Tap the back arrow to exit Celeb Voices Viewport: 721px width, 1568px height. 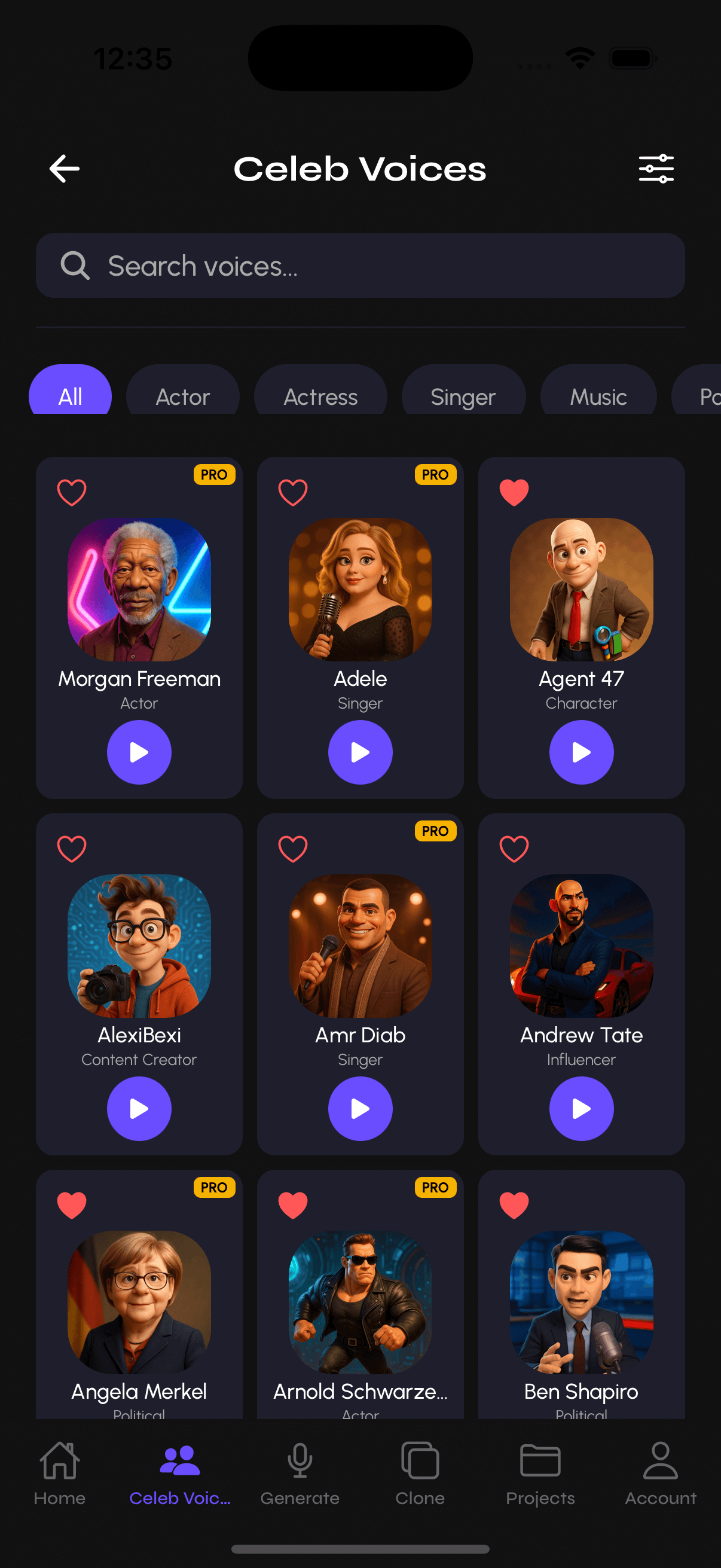point(63,169)
